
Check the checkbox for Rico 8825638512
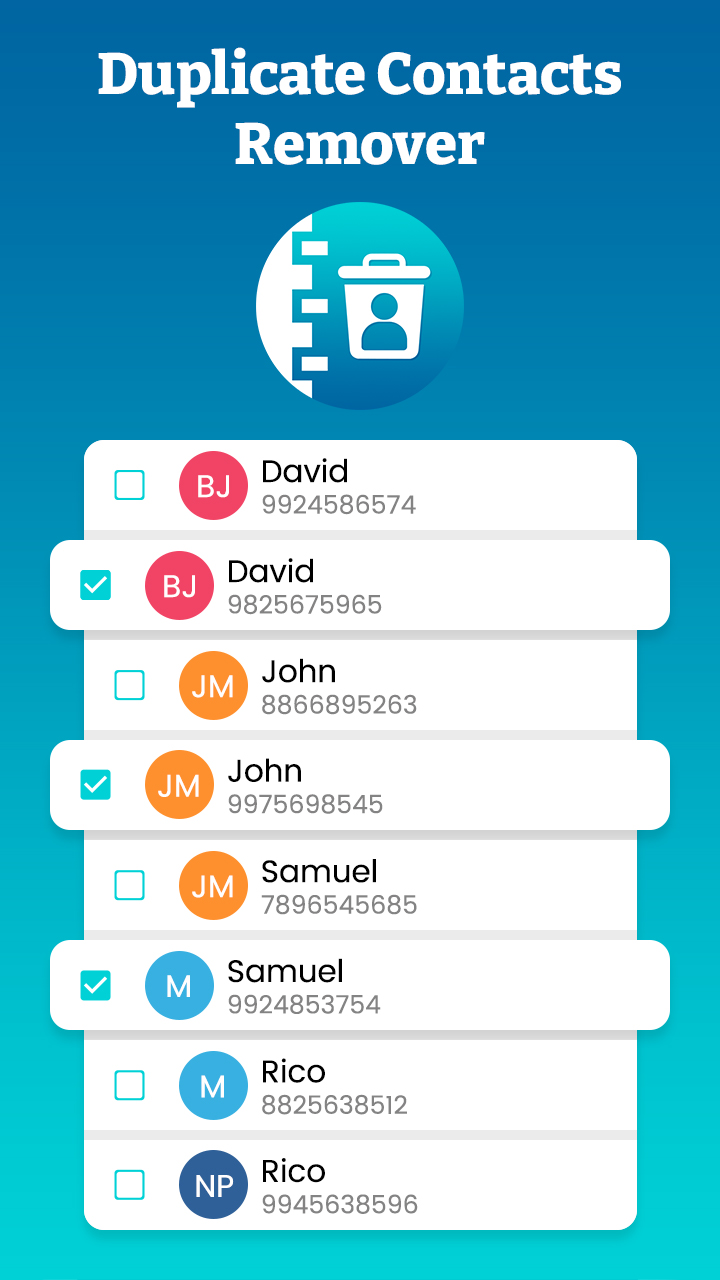[x=129, y=1085]
